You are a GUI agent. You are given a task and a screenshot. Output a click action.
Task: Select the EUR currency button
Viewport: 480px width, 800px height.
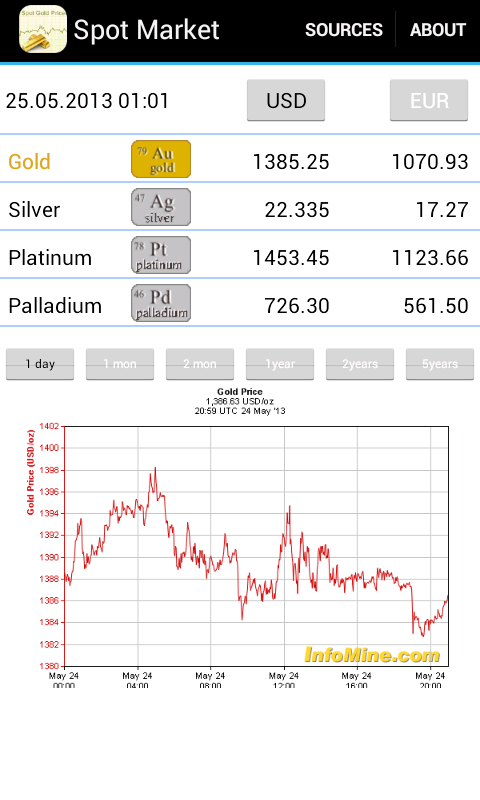(x=429, y=100)
